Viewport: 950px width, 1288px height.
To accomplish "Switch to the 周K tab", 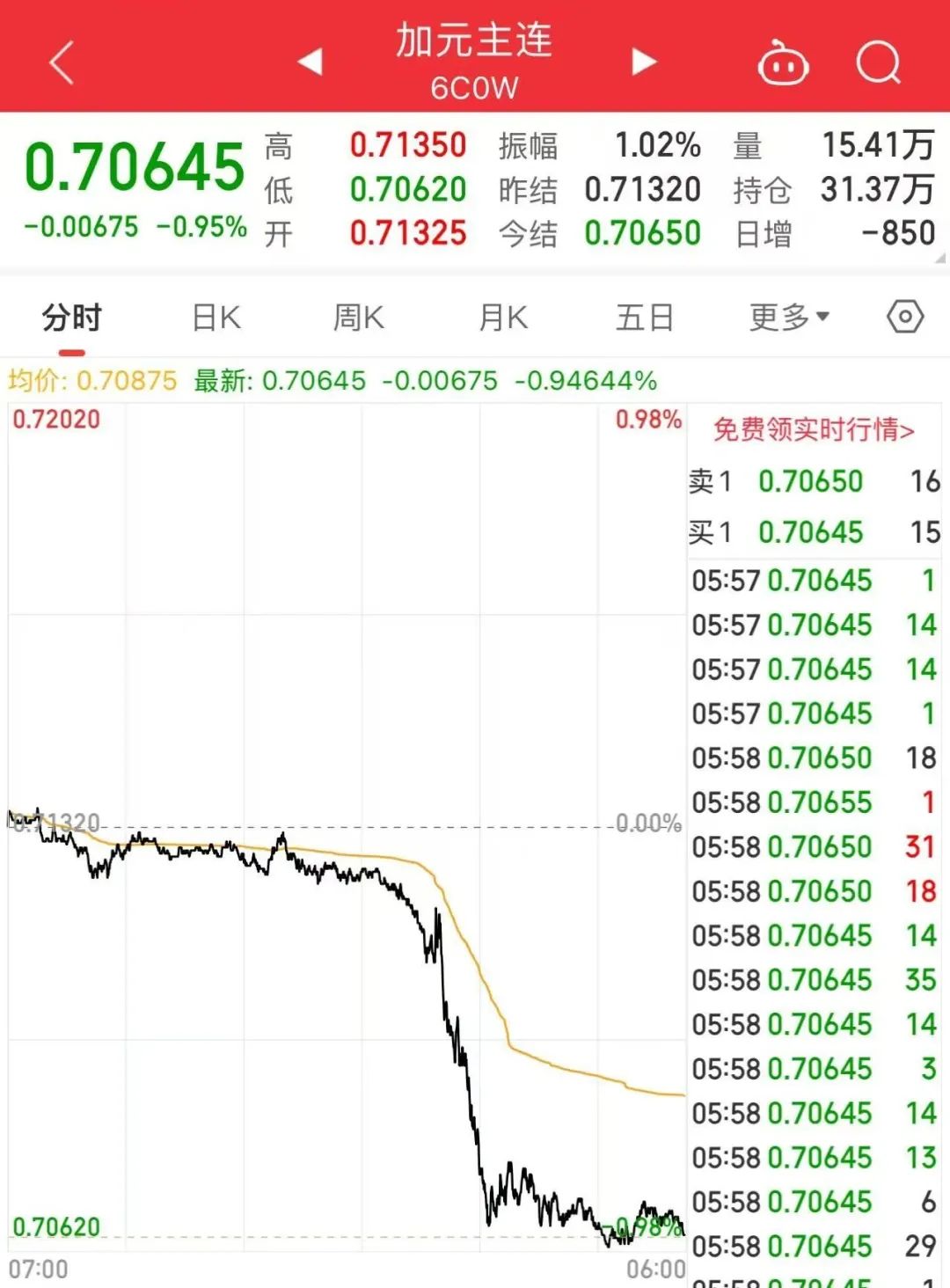I will pos(359,318).
